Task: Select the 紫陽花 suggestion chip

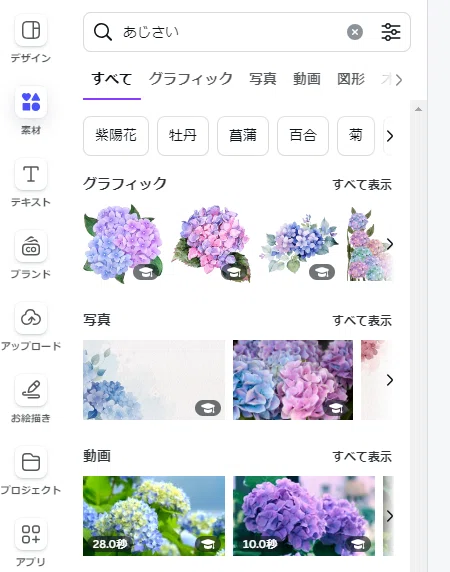Action: [x=116, y=136]
